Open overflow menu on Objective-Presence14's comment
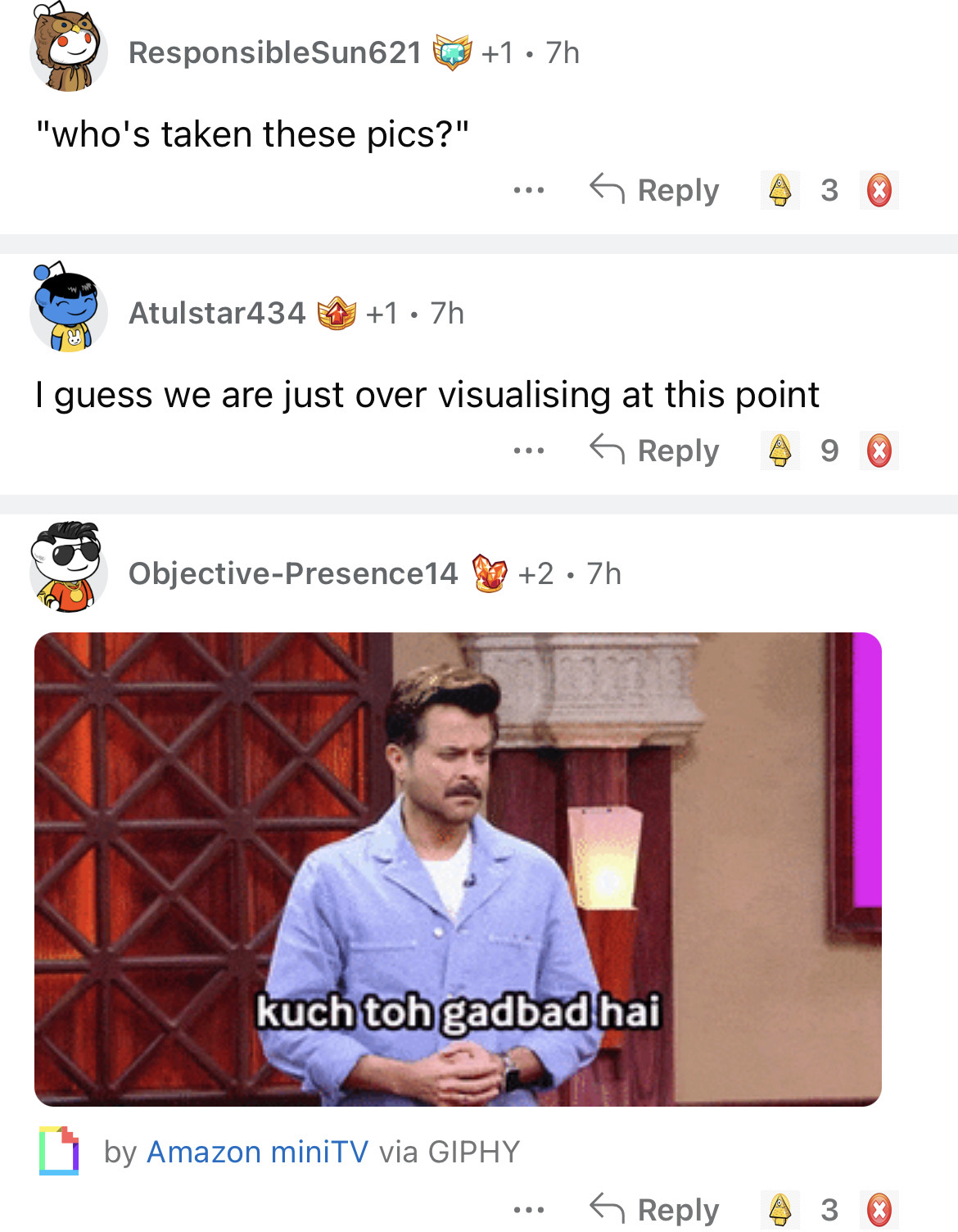This screenshot has height=1232, width=958. pos(528,1209)
